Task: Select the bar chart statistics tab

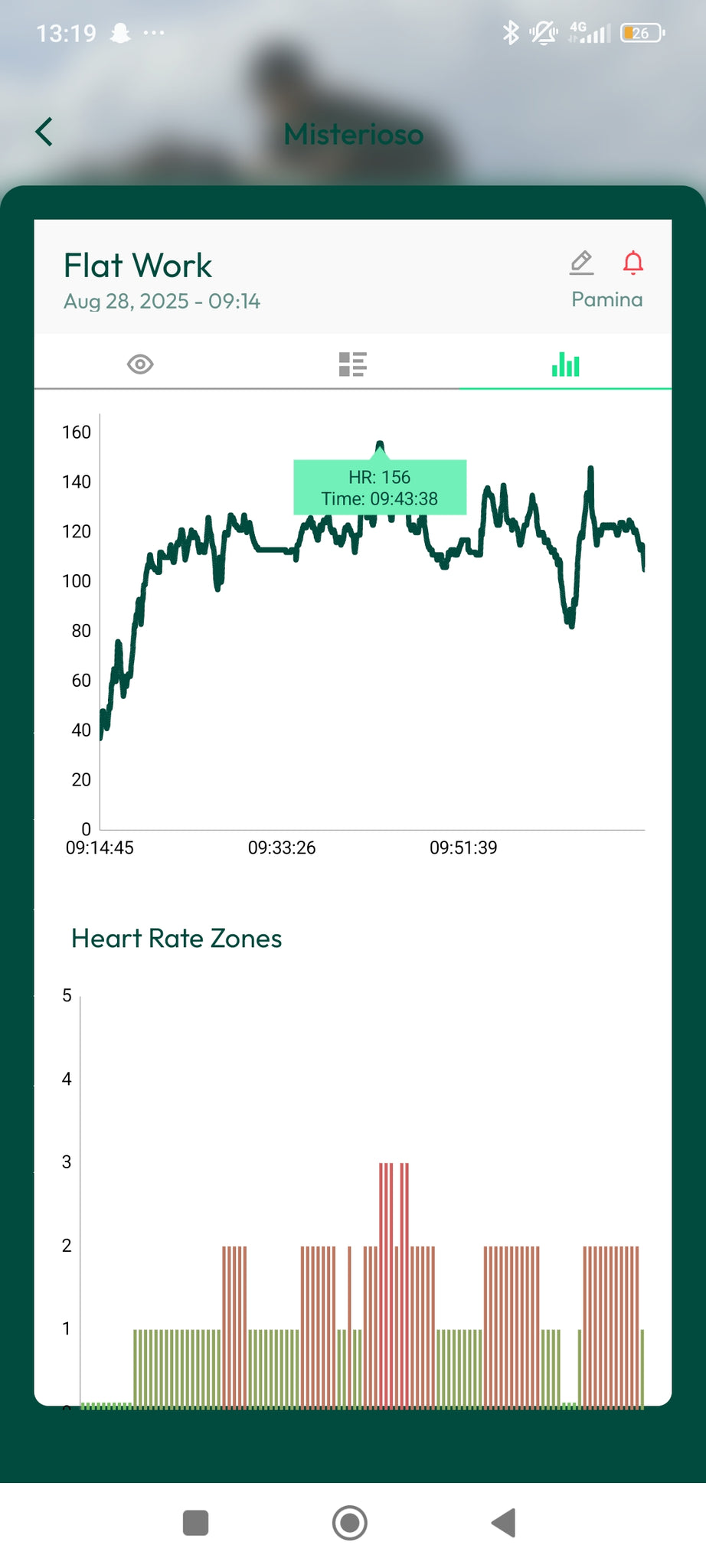Action: [x=565, y=364]
